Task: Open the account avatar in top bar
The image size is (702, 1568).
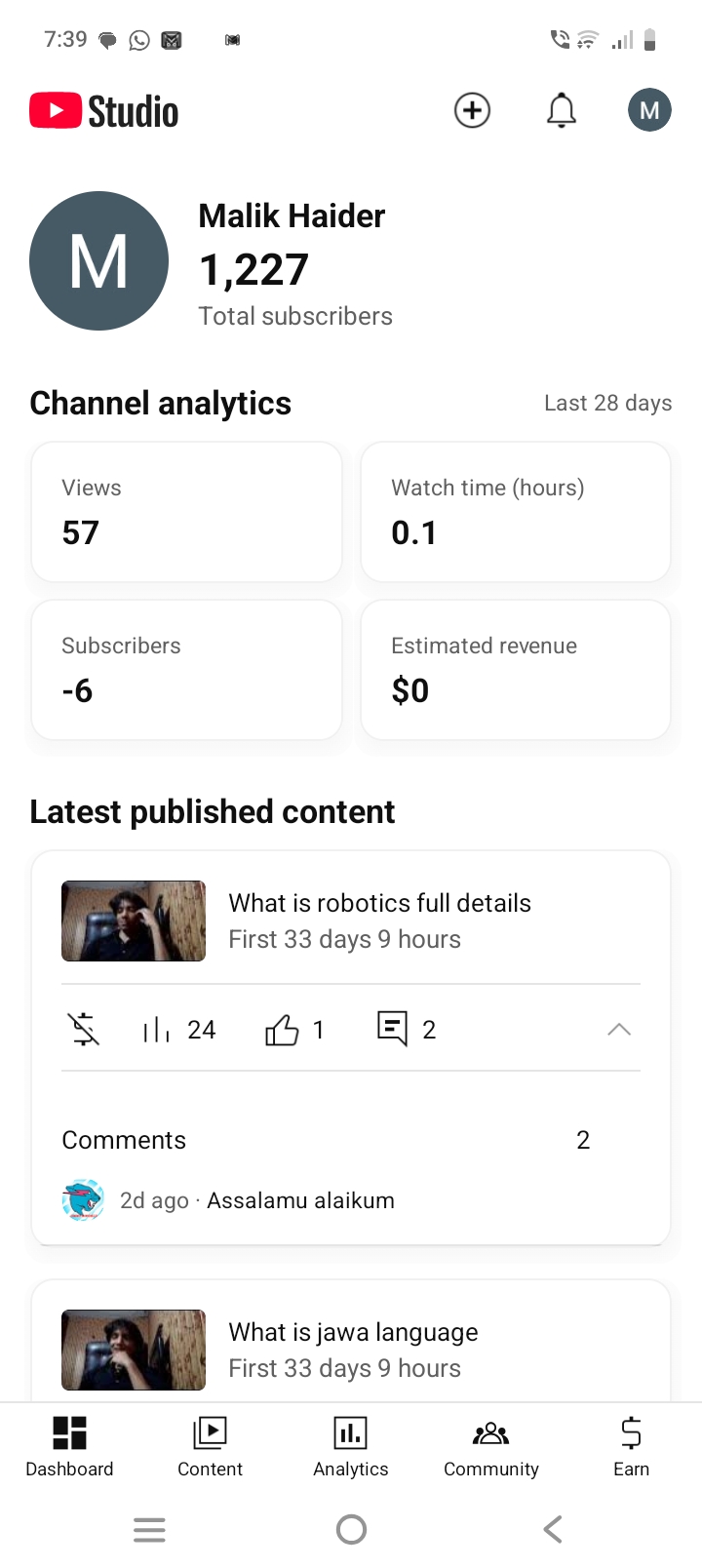Action: pyautogui.click(x=649, y=110)
